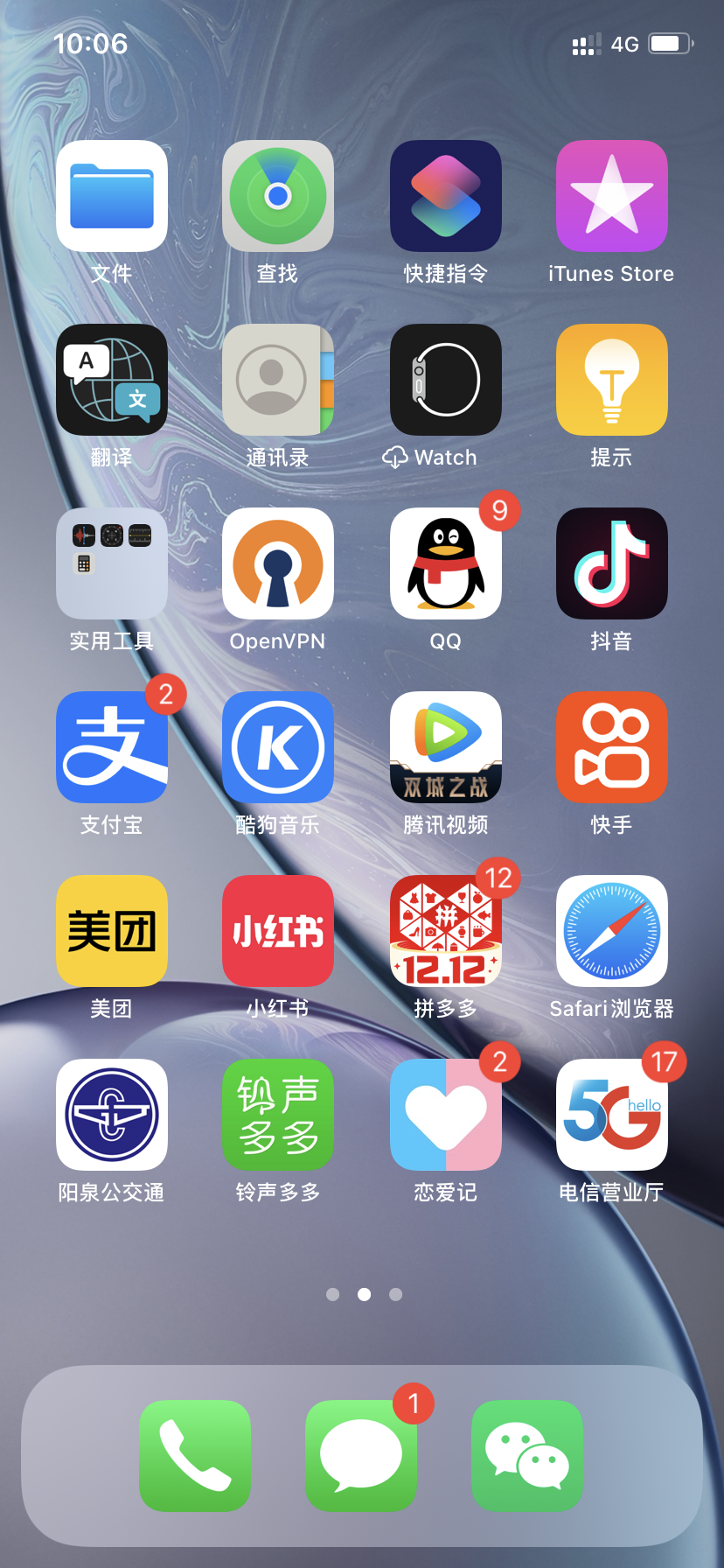724x1568 pixels.
Task: Open QQ with 9 notifications
Action: [446, 563]
